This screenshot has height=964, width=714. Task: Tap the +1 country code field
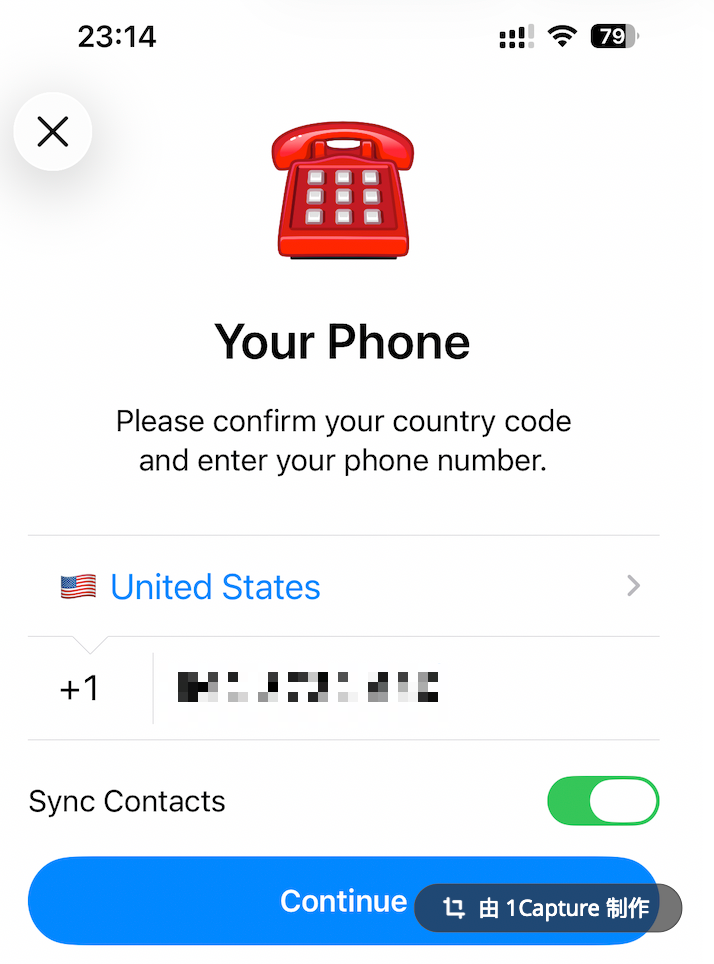click(x=80, y=688)
